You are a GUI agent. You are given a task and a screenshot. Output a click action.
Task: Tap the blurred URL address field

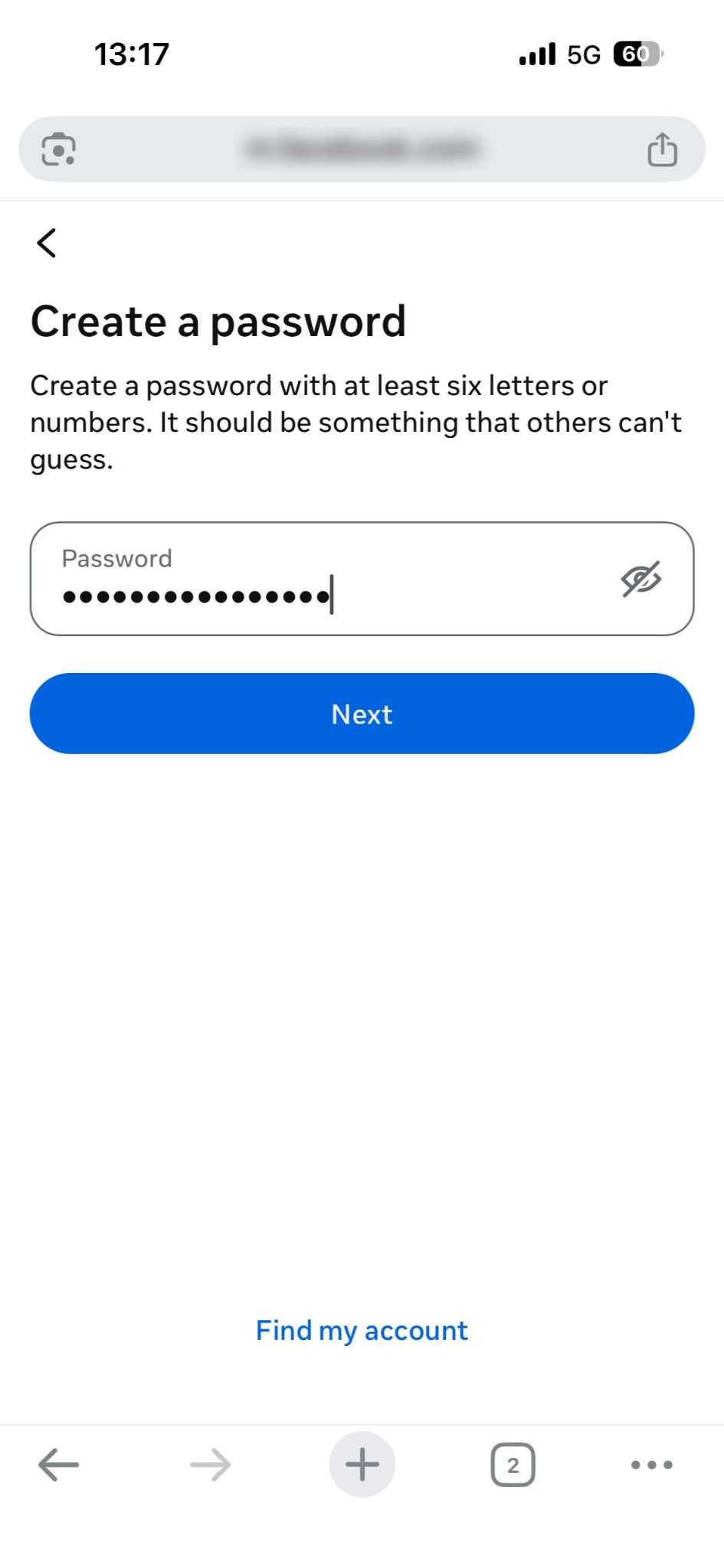coord(362,149)
